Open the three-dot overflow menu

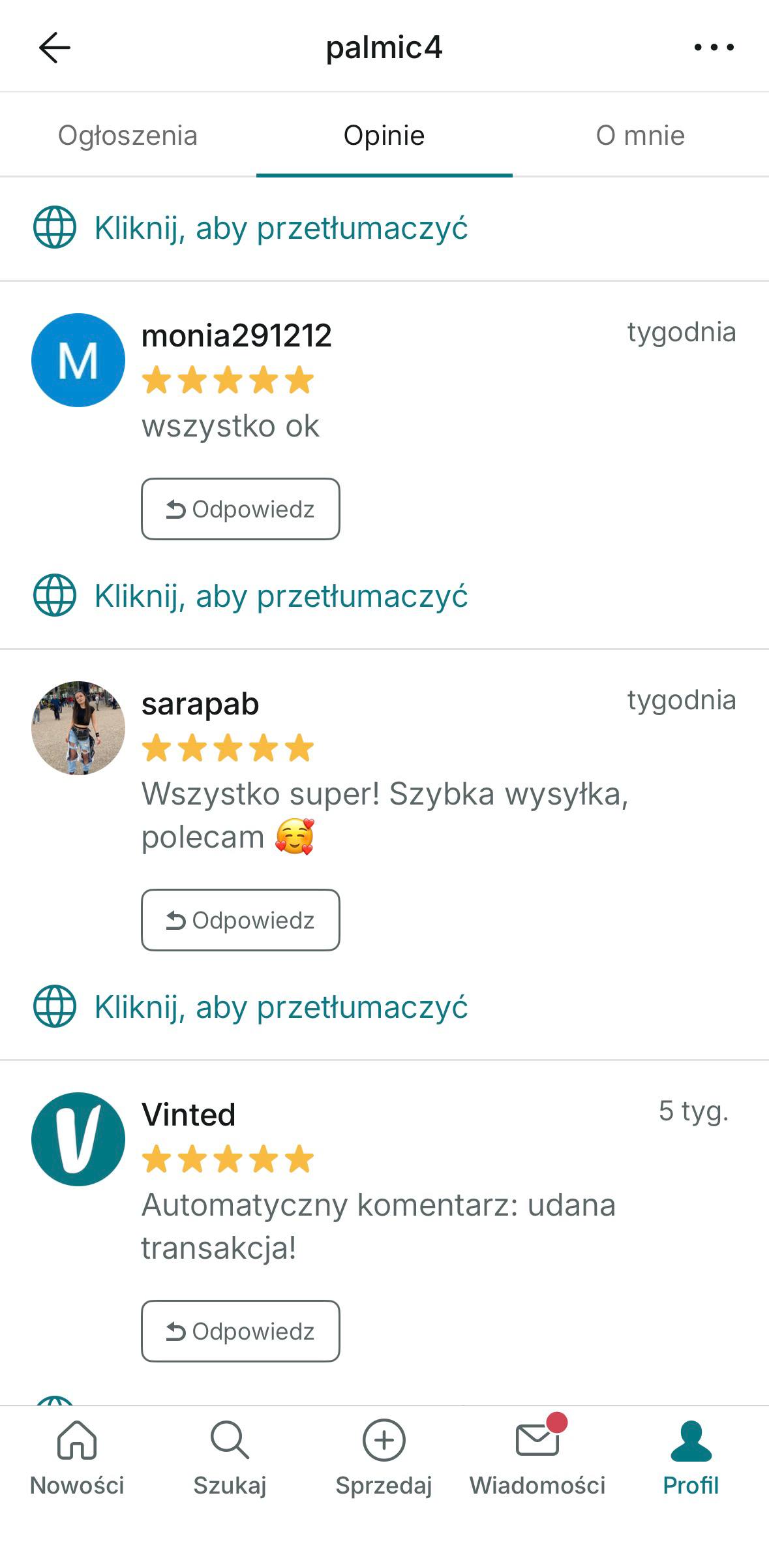[714, 48]
